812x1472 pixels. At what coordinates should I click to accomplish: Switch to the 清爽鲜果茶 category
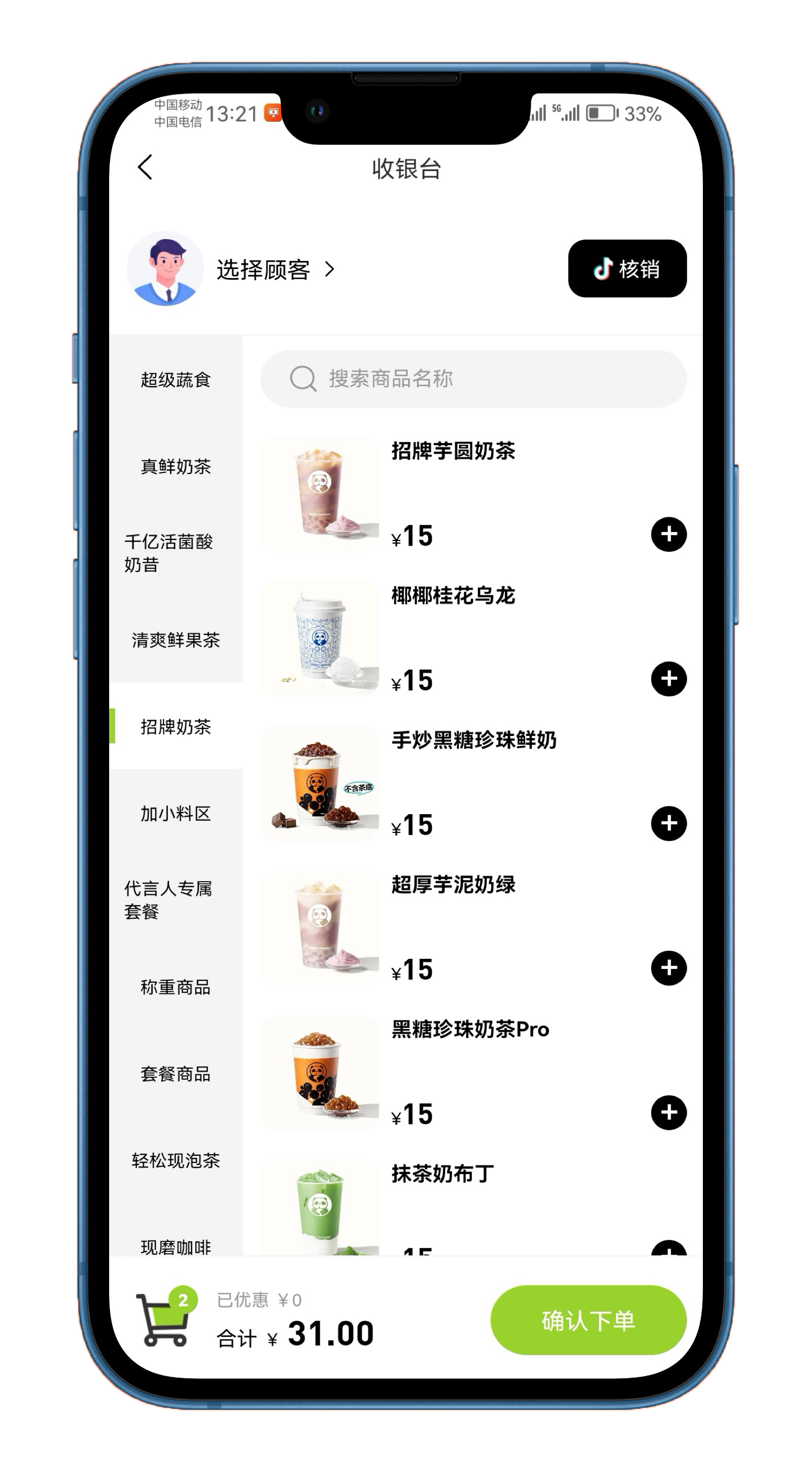[176, 640]
